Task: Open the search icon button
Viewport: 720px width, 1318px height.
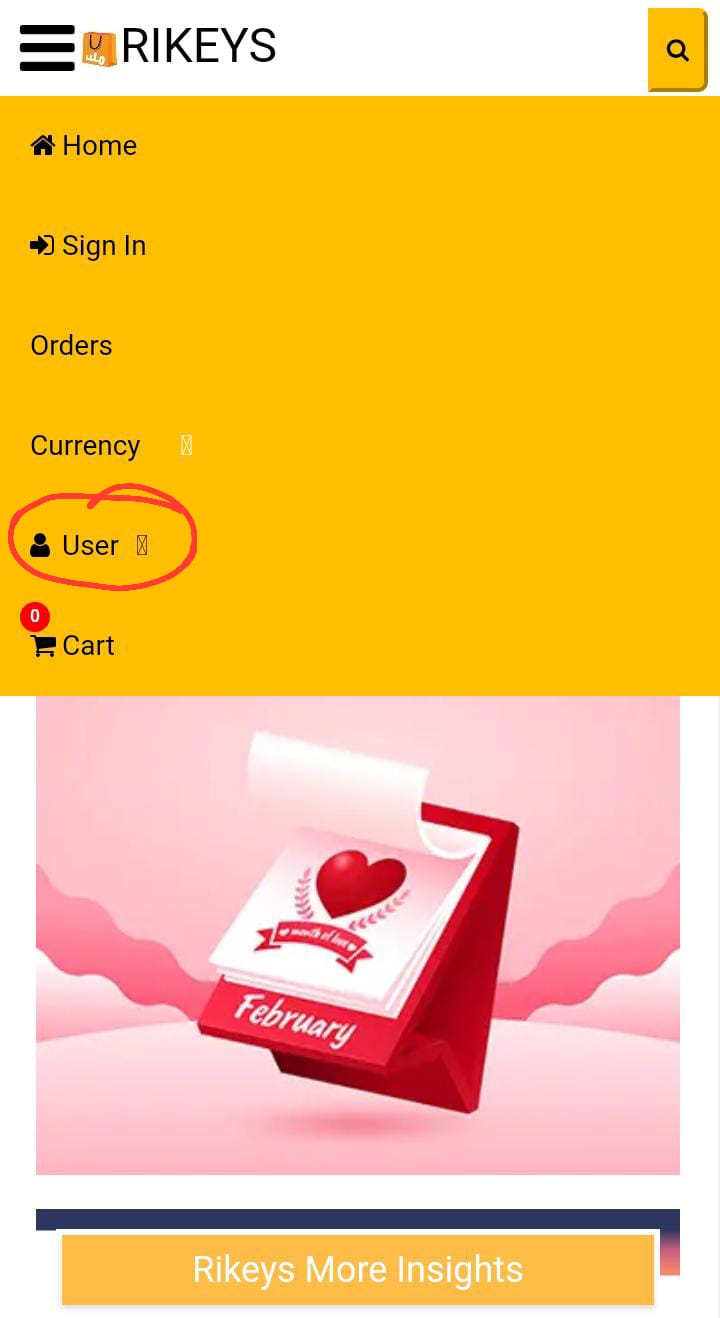Action: (x=677, y=50)
